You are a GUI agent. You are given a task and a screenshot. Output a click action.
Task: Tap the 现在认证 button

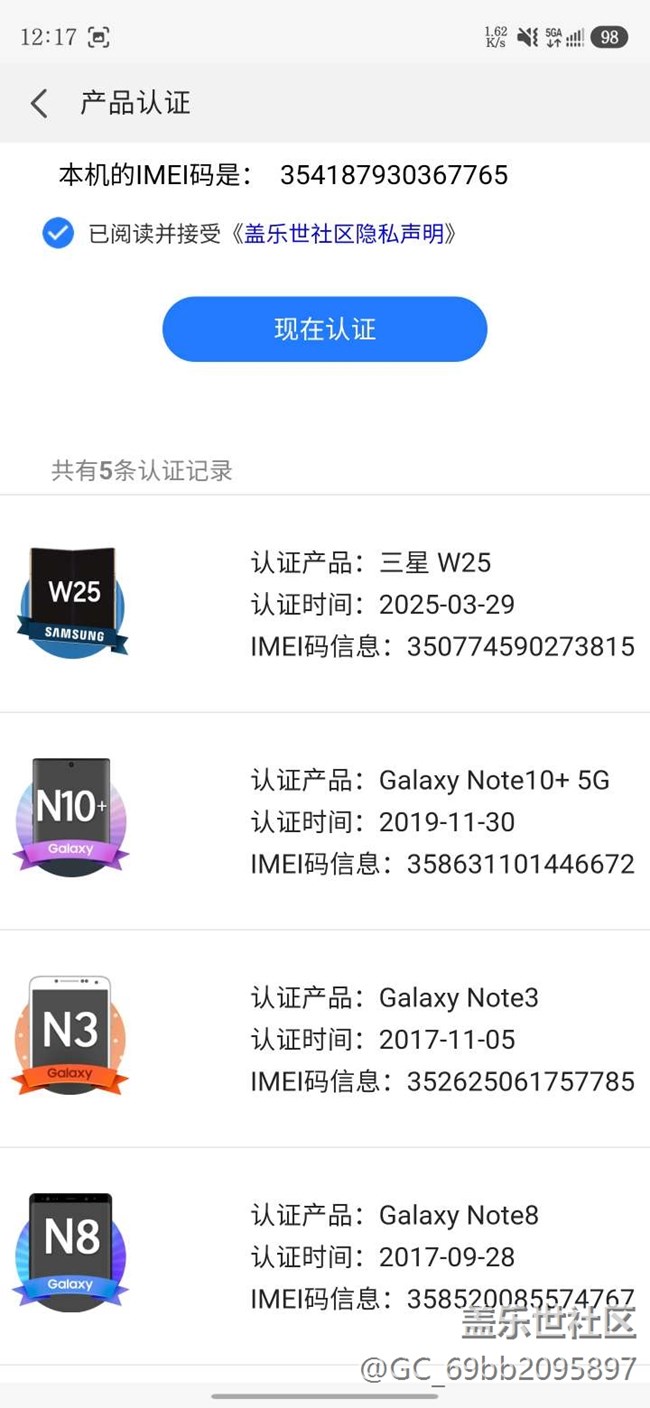[324, 329]
